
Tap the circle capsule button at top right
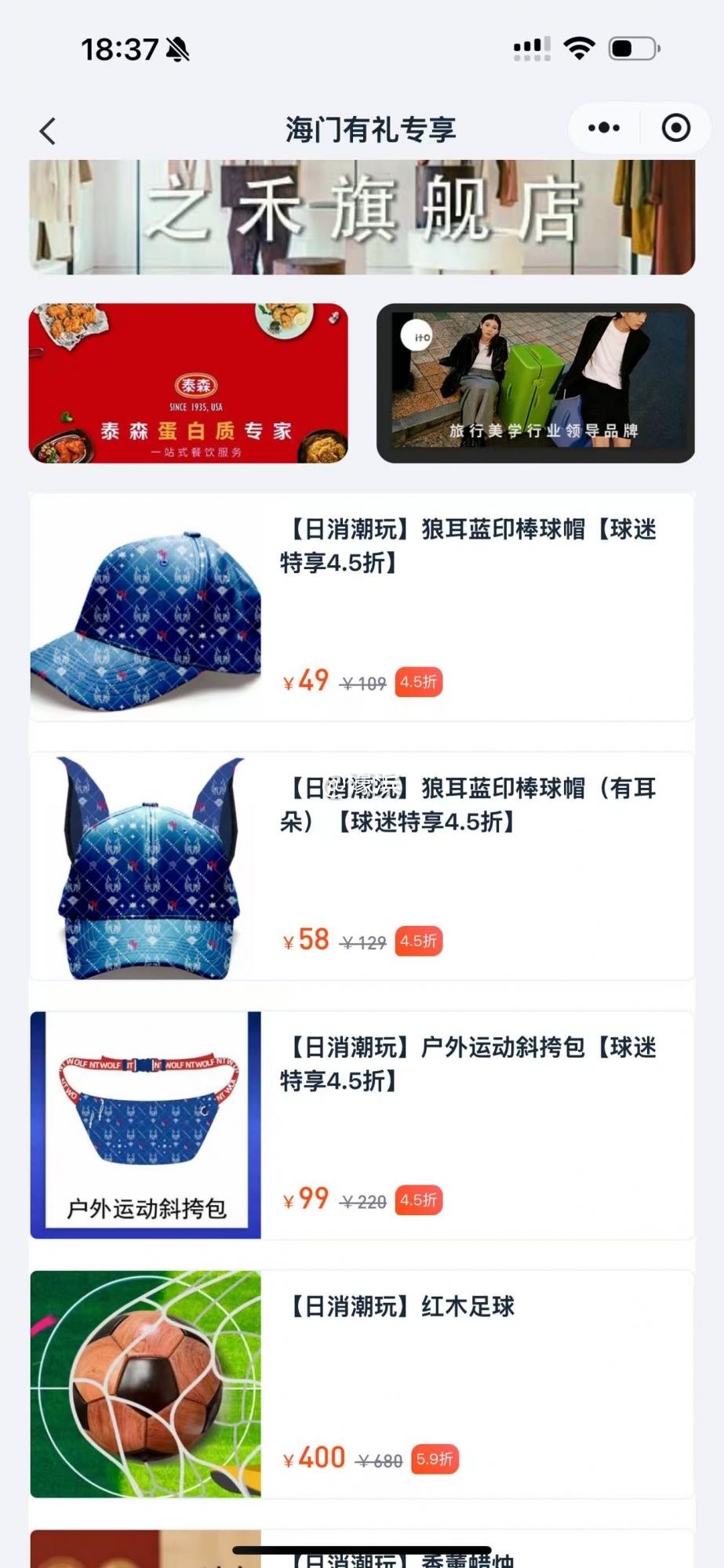tap(675, 127)
